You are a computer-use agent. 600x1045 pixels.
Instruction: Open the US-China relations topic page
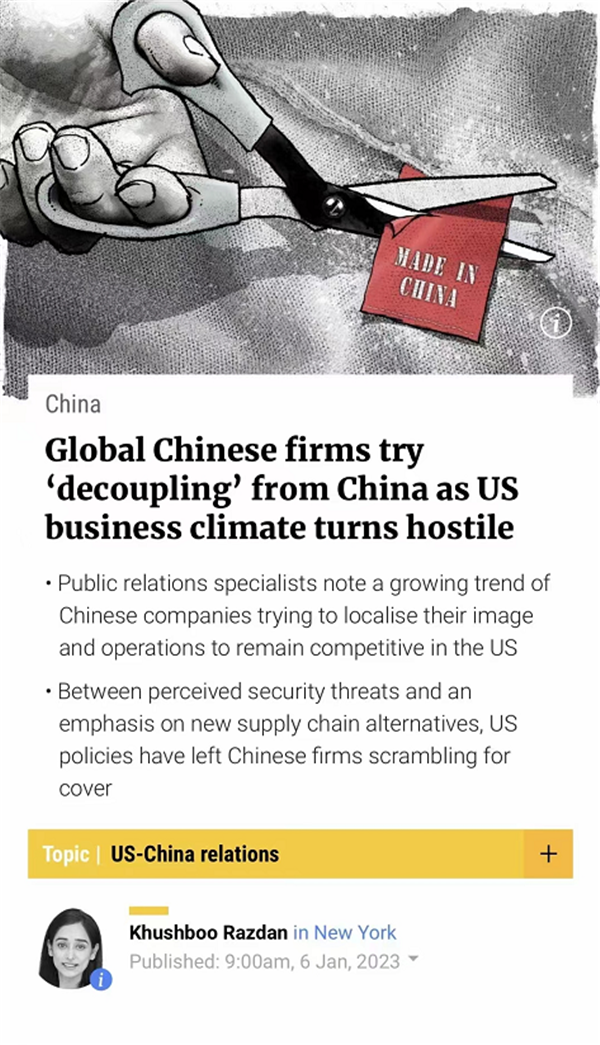195,854
